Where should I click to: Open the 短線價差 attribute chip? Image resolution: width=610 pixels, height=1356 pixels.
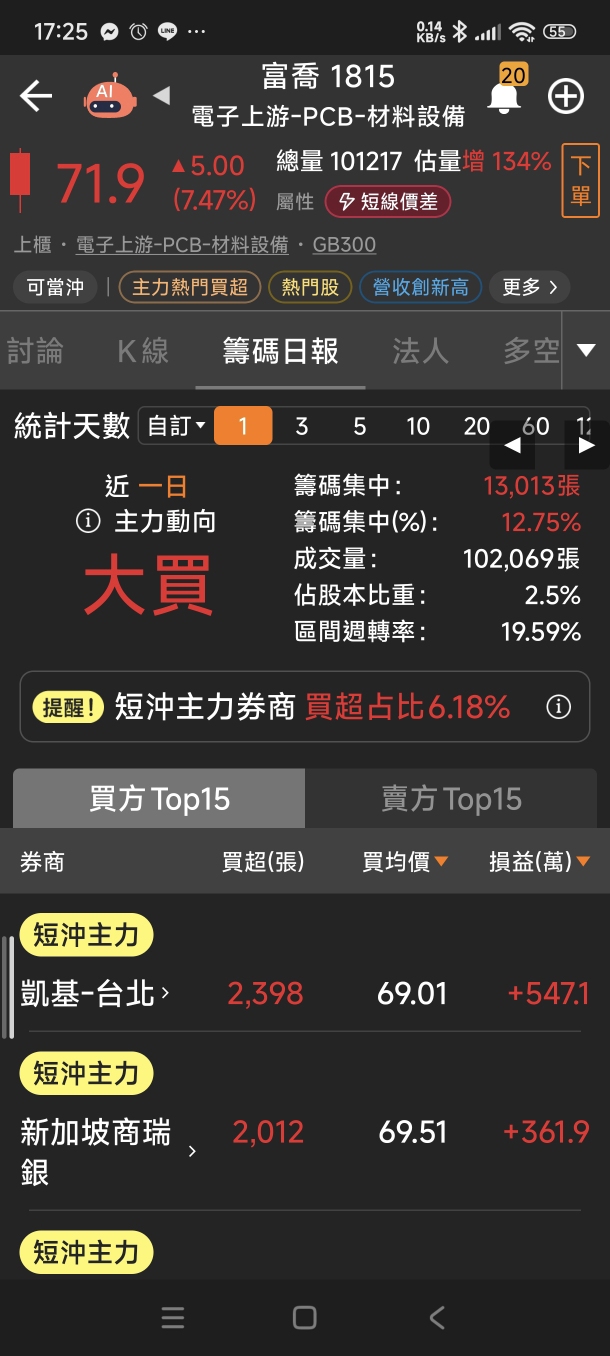pos(388,202)
